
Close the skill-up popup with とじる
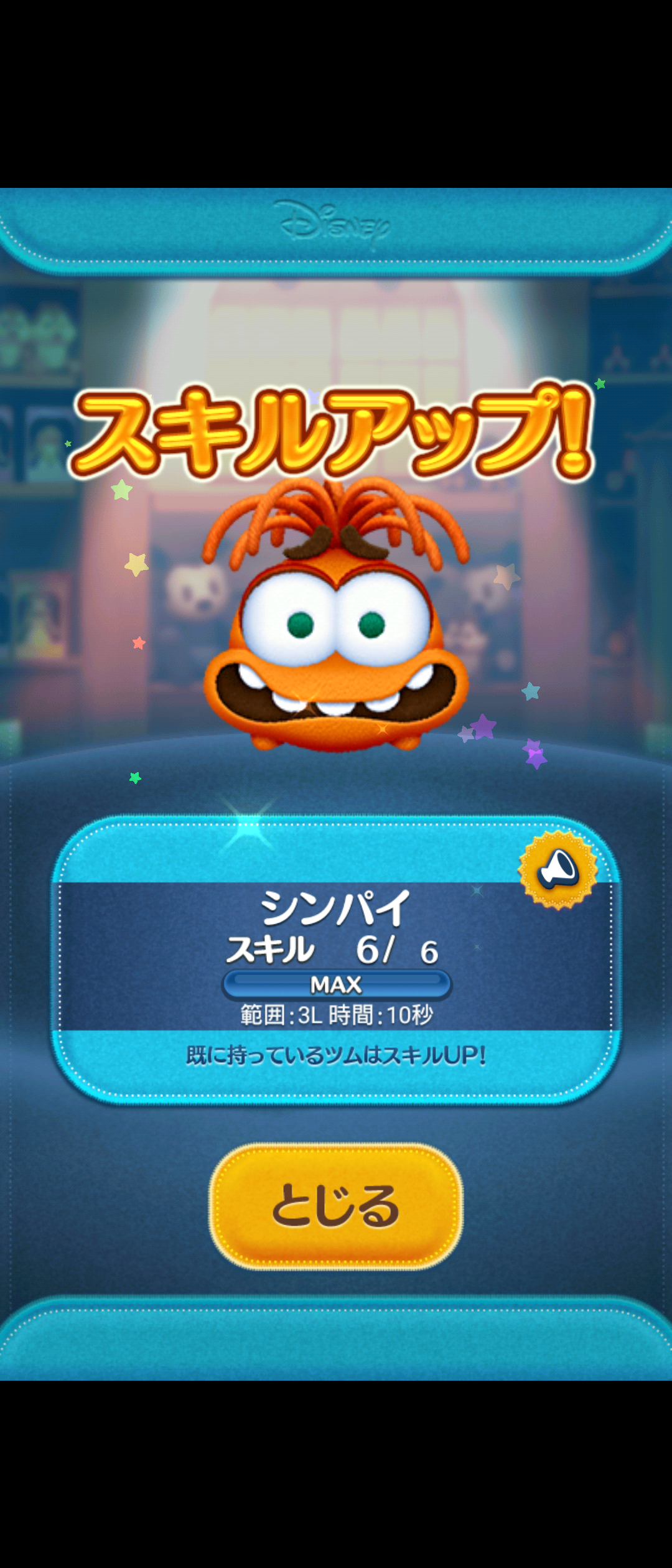click(336, 1206)
